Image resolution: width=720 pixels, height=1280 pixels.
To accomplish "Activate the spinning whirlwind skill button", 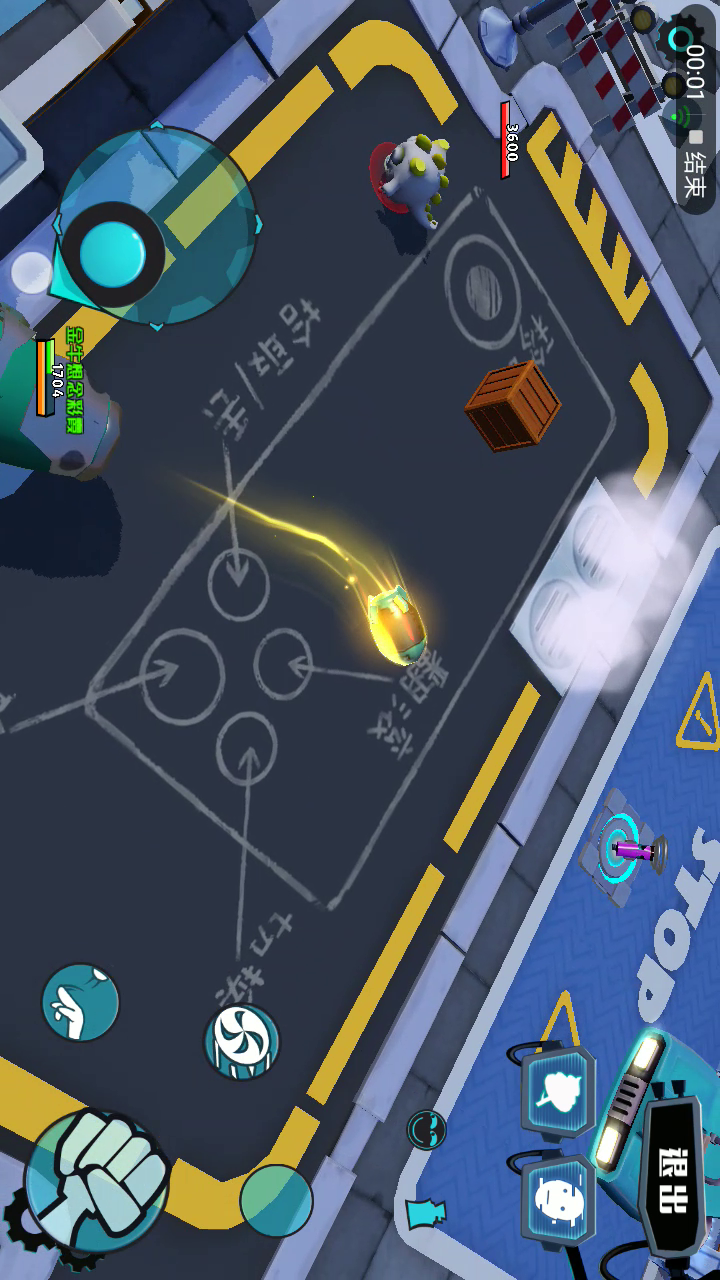I will [241, 1040].
